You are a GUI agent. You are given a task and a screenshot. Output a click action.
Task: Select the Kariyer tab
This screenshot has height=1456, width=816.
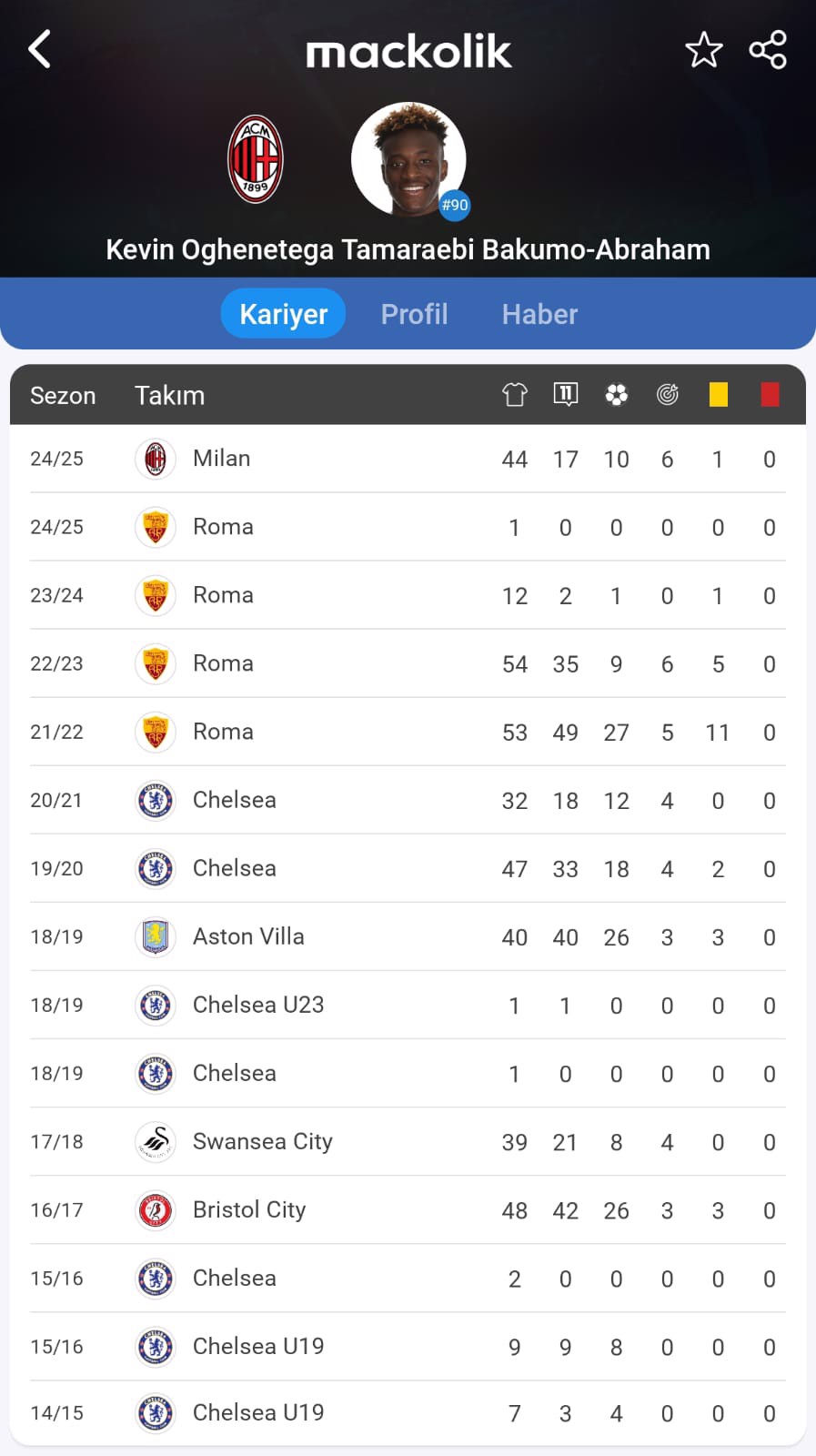click(x=283, y=314)
